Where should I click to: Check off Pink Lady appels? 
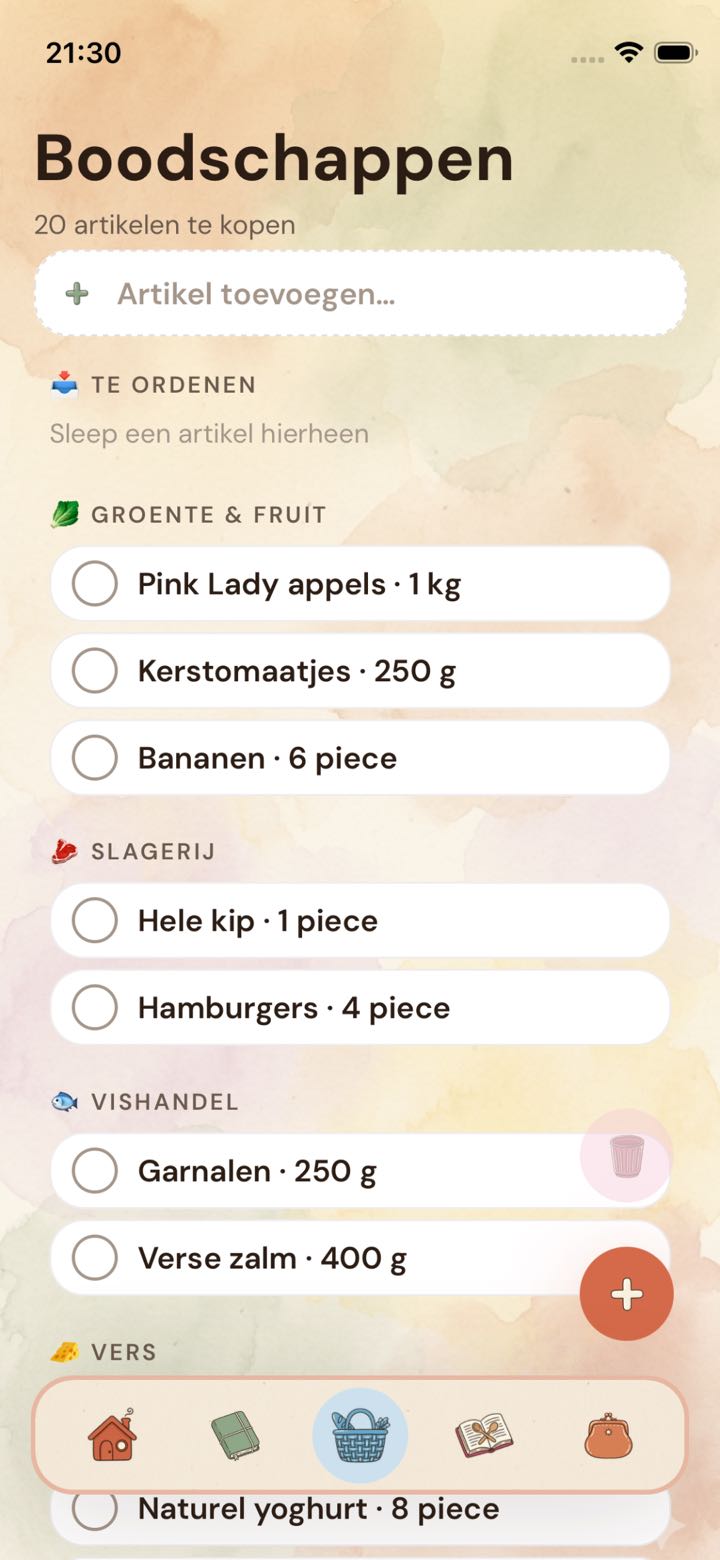(95, 584)
